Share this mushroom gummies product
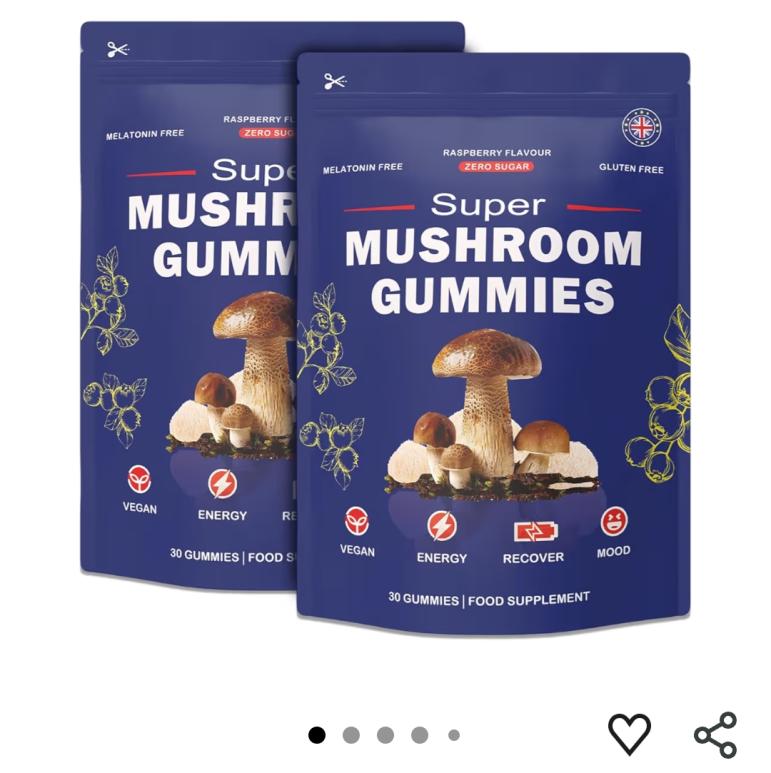 tap(715, 734)
